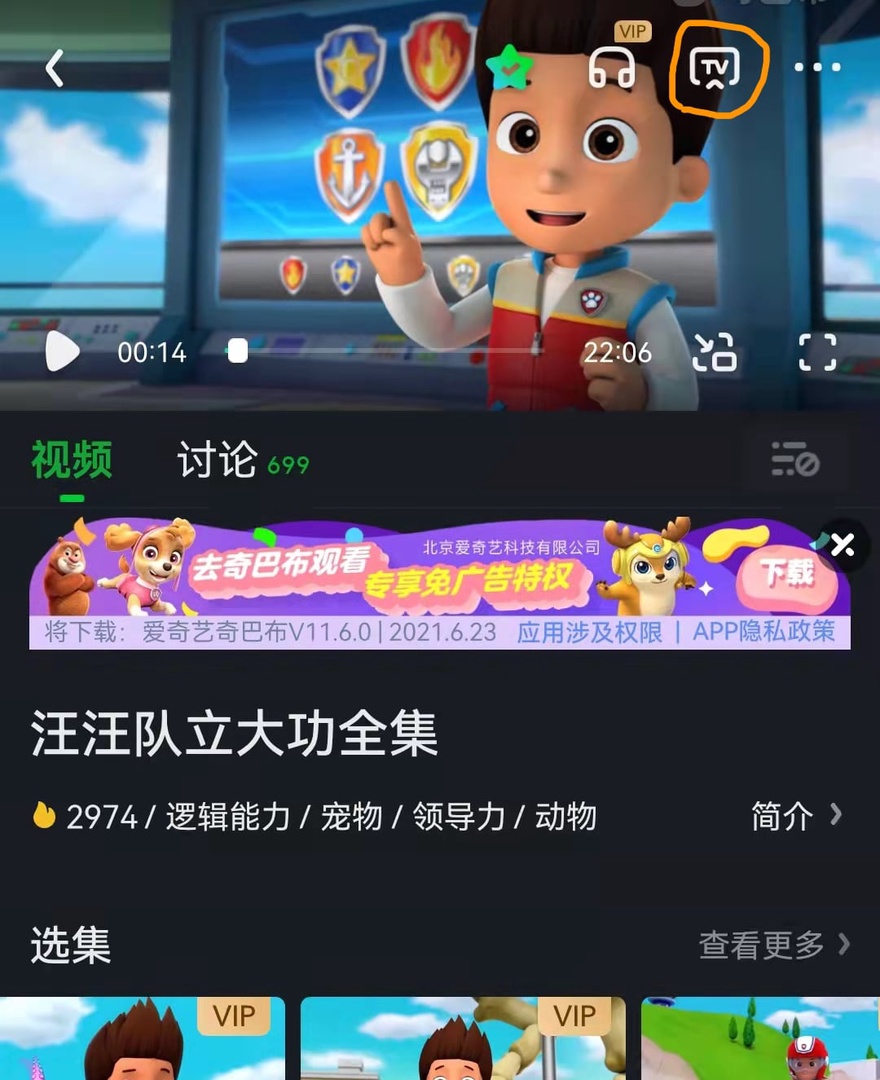Viewport: 880px width, 1080px height.
Task: Enter fullscreen with the corner brackets icon
Action: (816, 353)
